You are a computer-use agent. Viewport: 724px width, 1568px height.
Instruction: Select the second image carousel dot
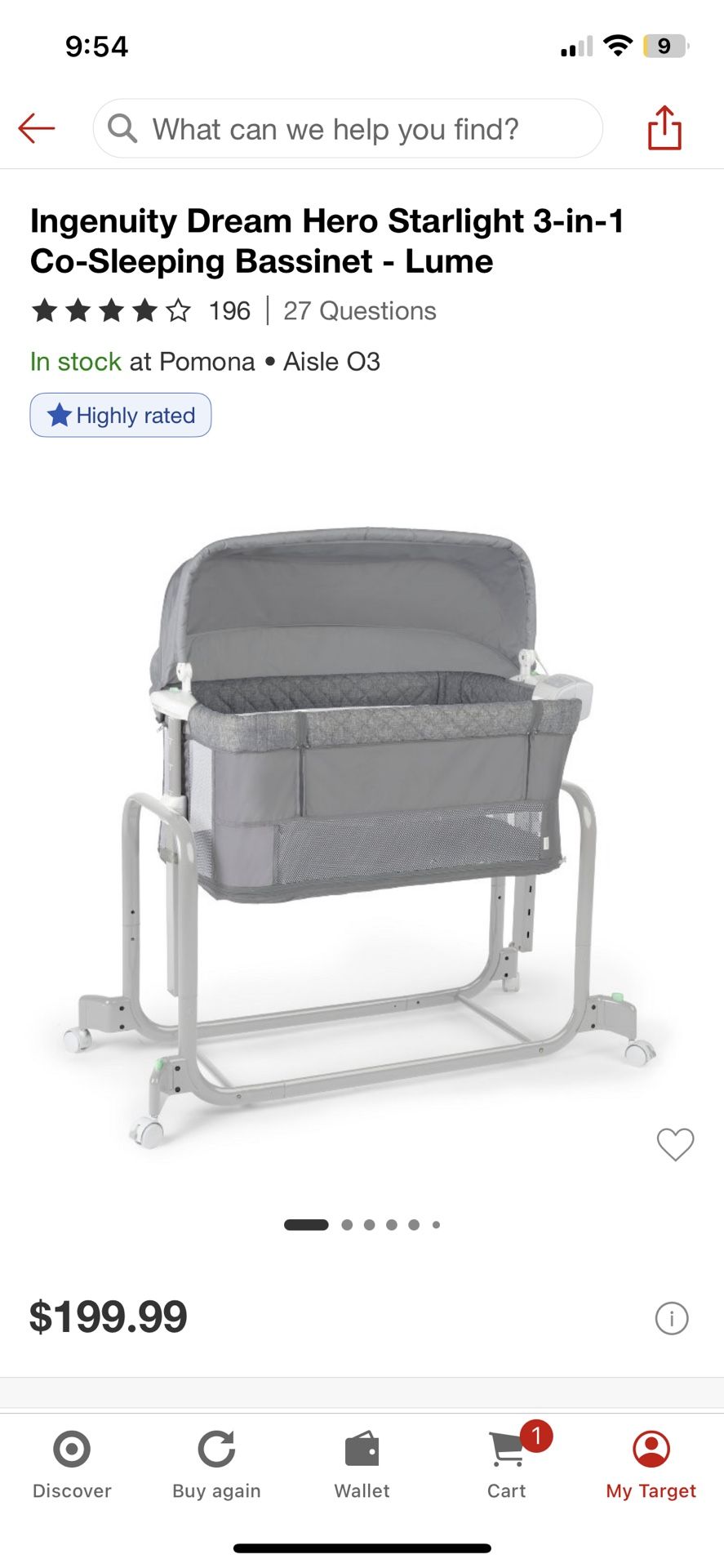tap(347, 1225)
